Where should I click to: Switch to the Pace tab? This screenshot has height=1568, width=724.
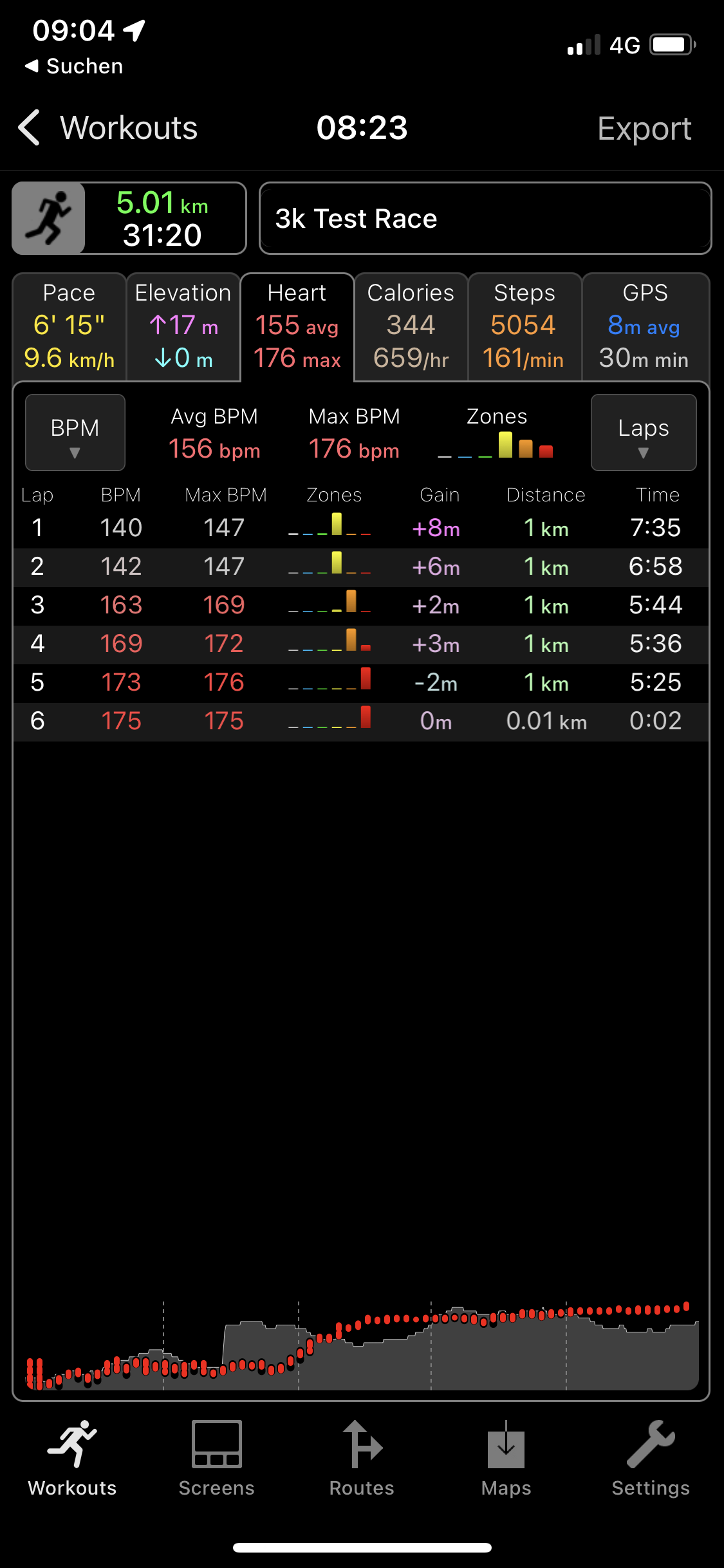coord(70,326)
